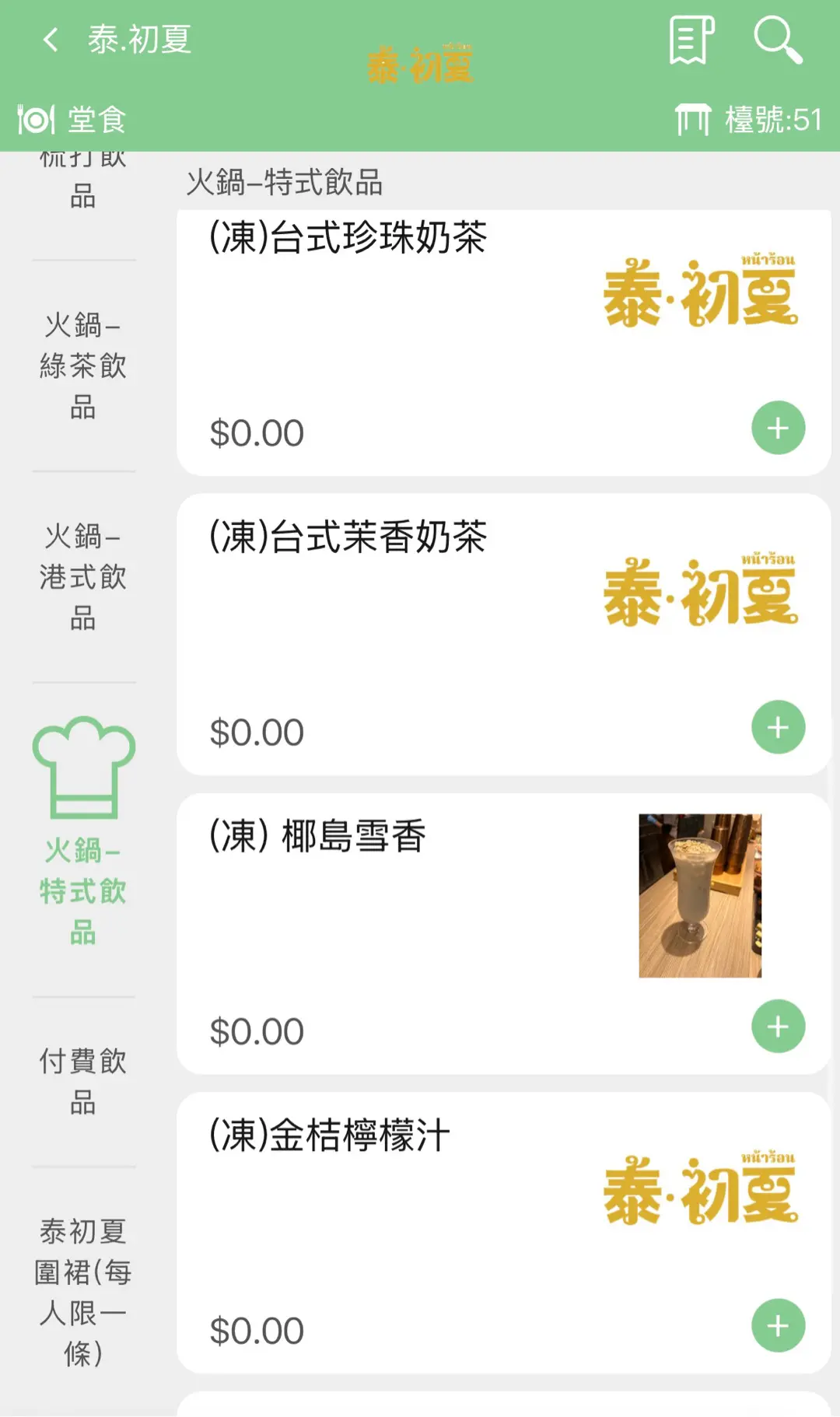840x1417 pixels.
Task: Add (凍)金桔檸檬汁 to order
Action: [778, 1325]
